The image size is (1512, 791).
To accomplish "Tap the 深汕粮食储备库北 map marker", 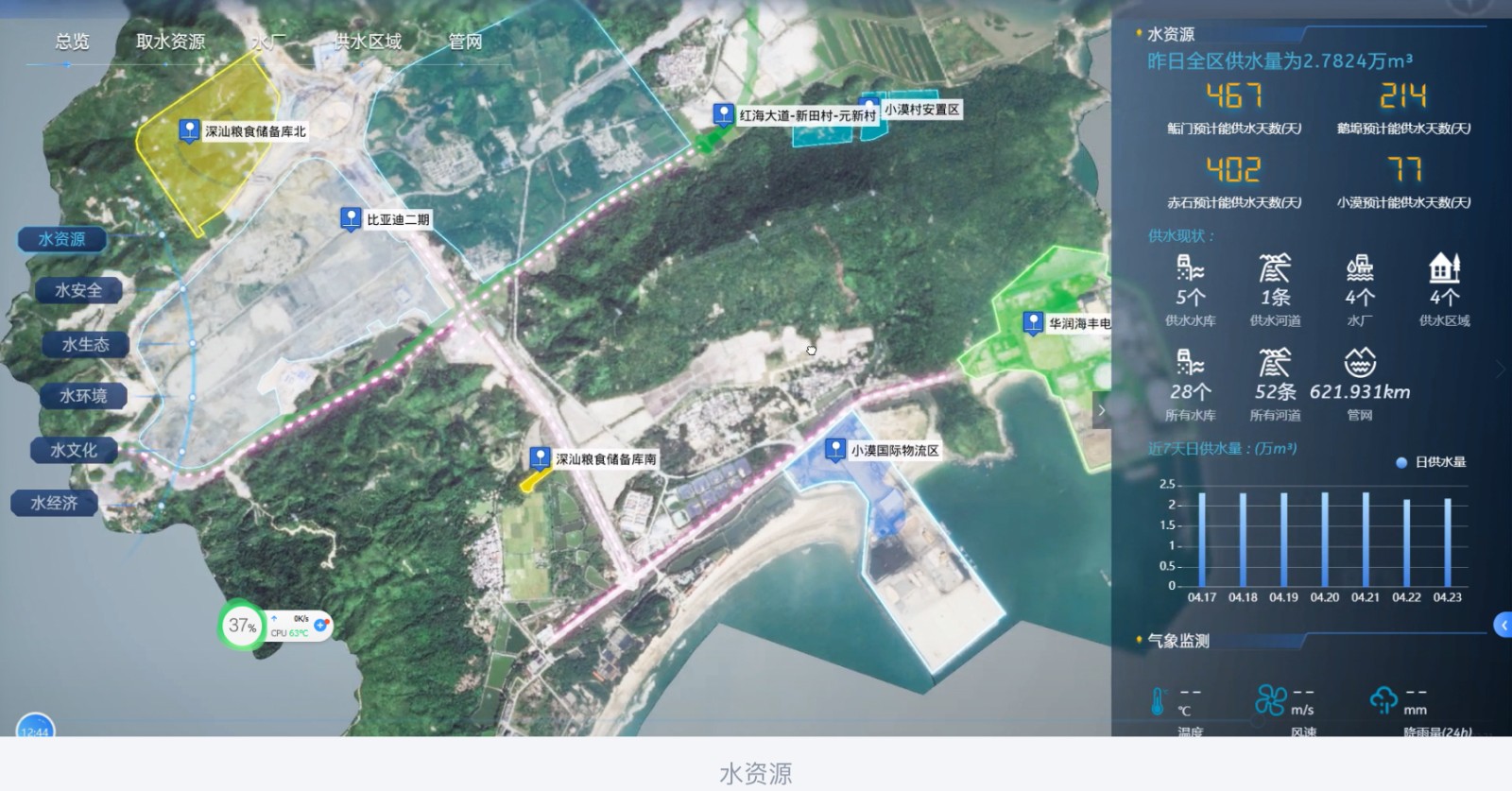I will click(189, 129).
